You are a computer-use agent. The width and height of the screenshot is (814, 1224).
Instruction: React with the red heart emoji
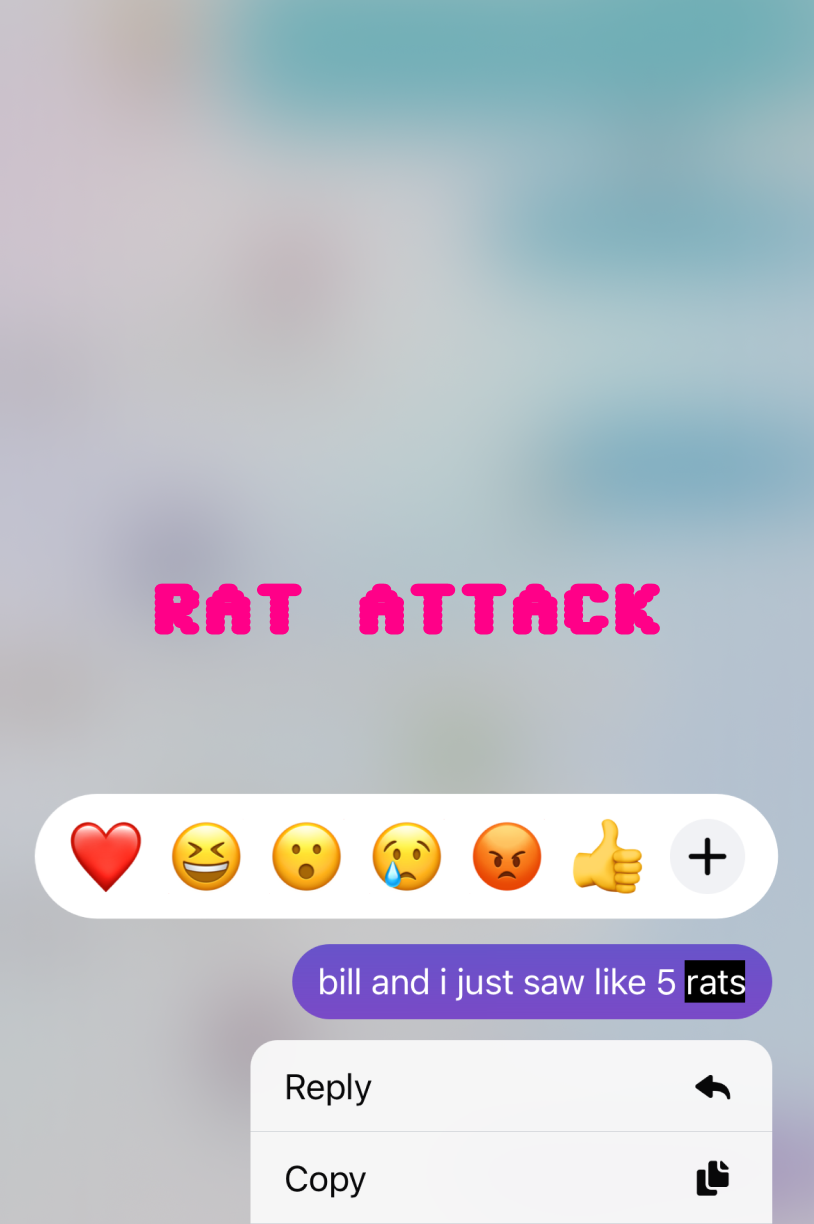tap(106, 857)
